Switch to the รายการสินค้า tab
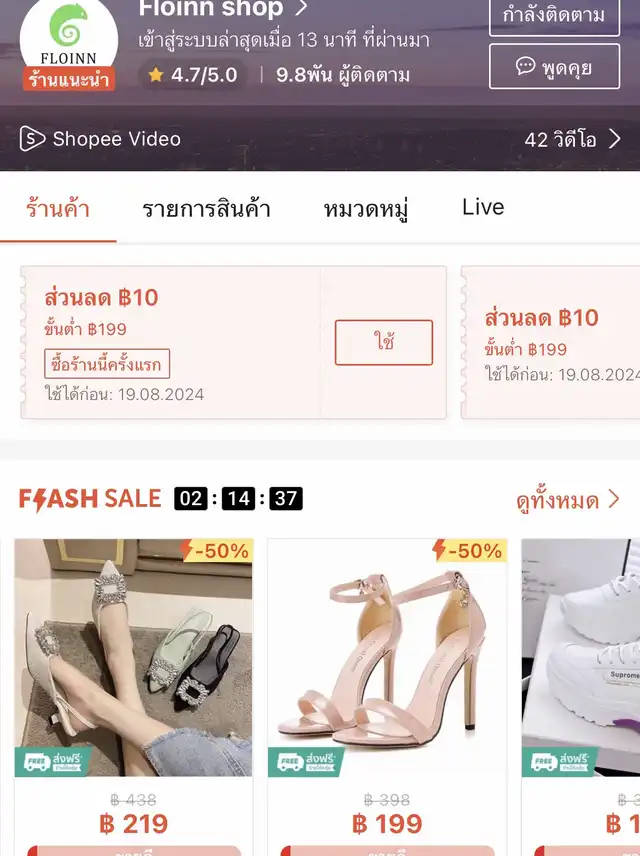 (206, 209)
